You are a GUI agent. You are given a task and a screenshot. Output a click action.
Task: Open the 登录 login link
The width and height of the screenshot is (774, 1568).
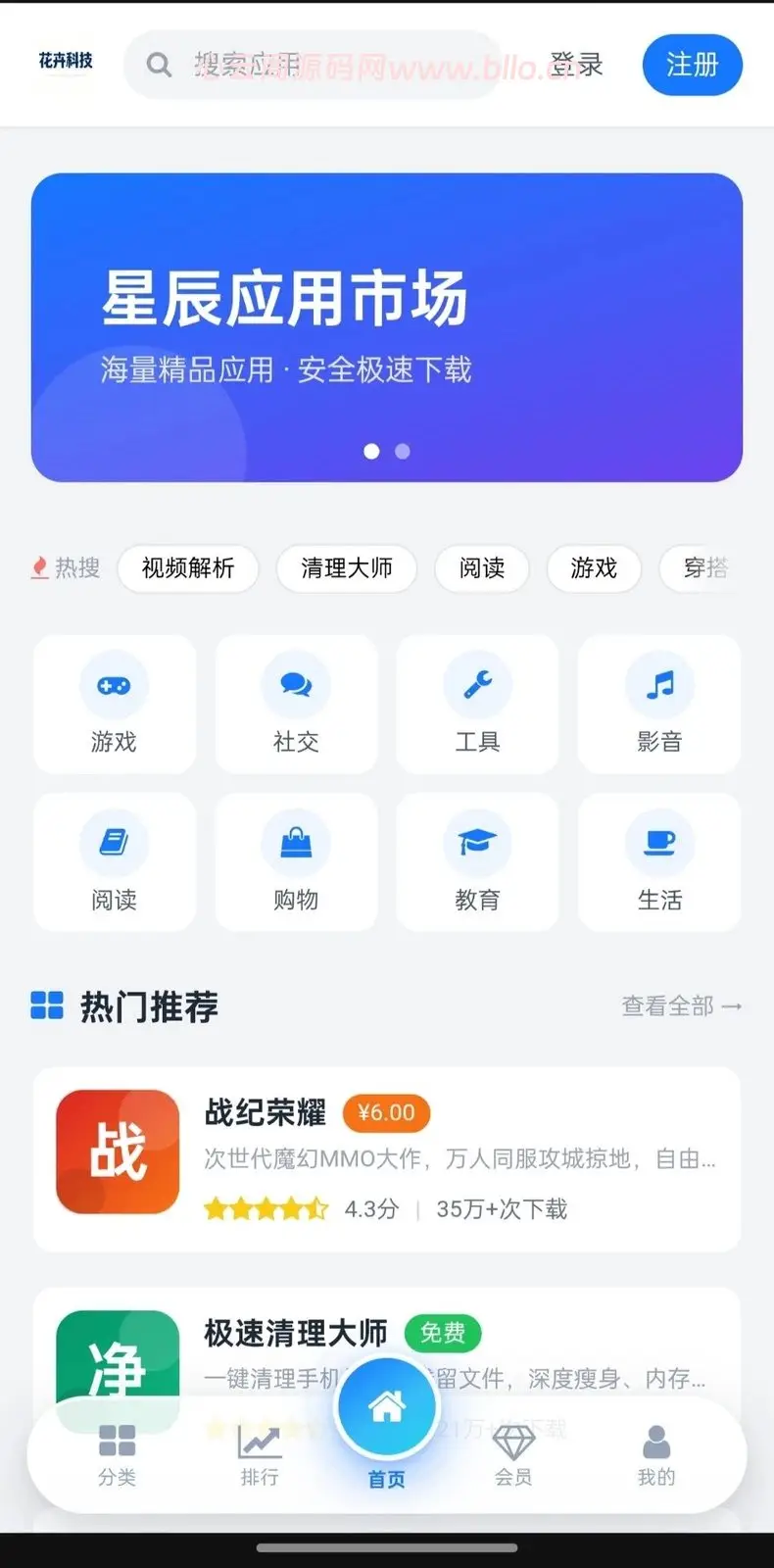click(x=576, y=65)
